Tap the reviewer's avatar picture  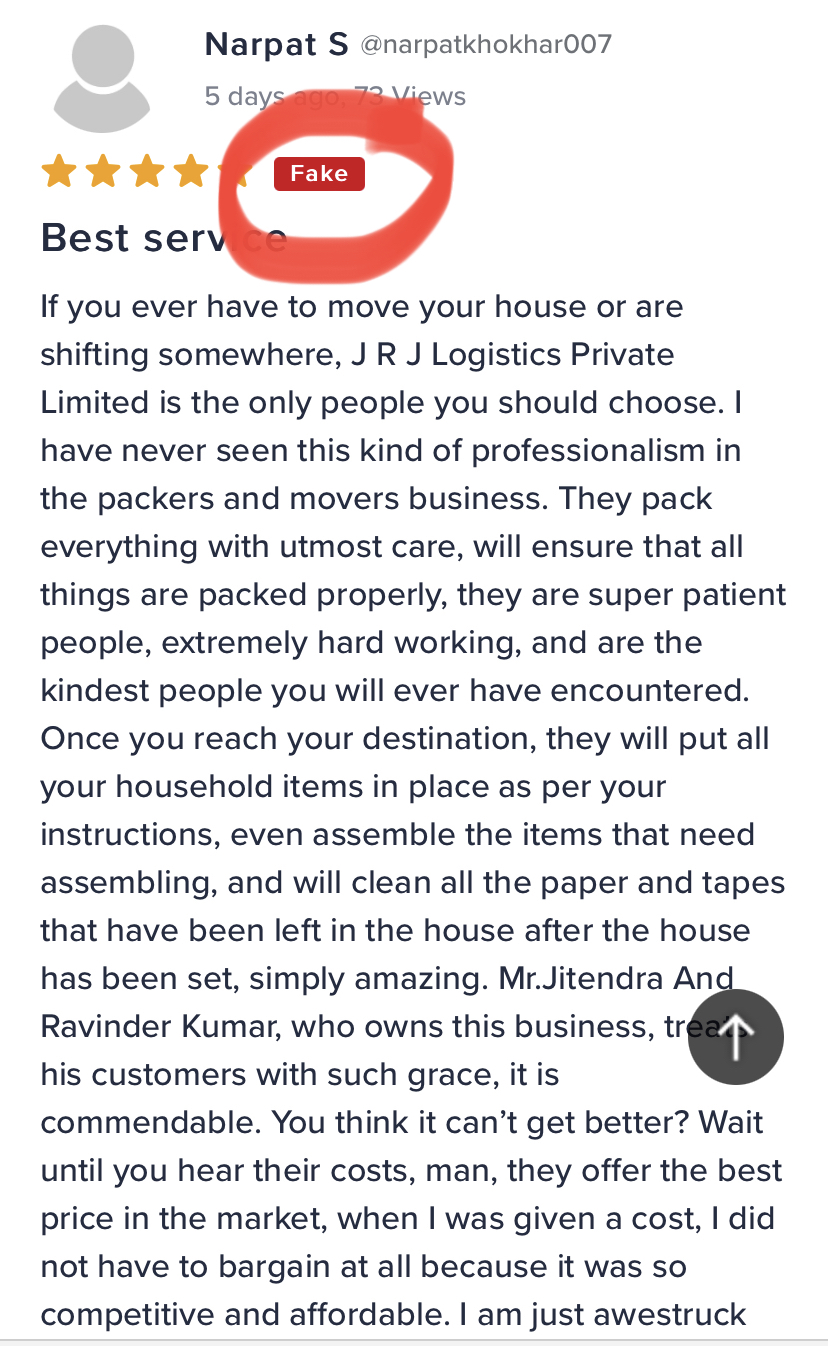[102, 78]
